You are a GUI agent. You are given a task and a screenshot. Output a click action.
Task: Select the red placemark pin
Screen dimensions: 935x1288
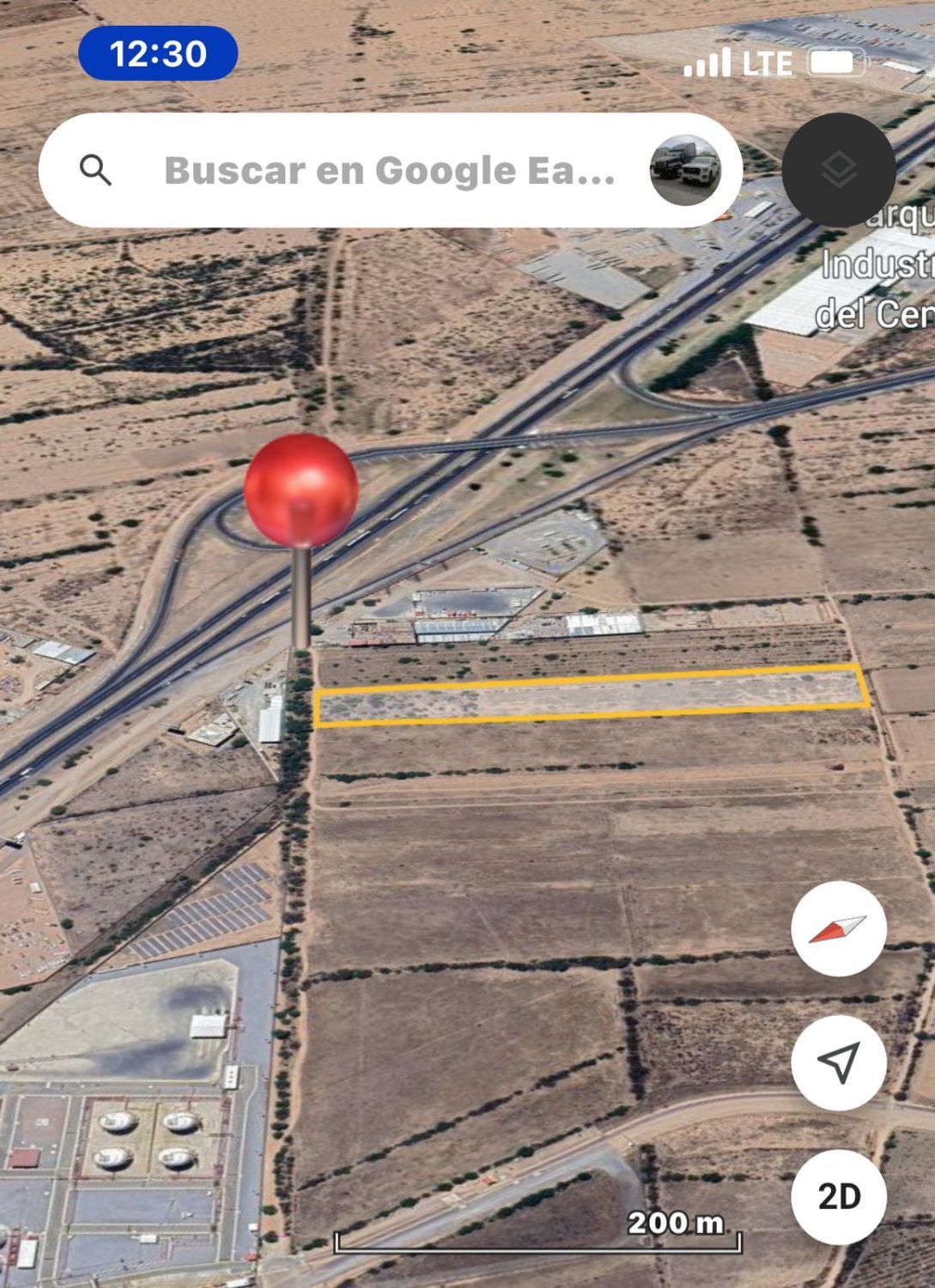tap(301, 491)
